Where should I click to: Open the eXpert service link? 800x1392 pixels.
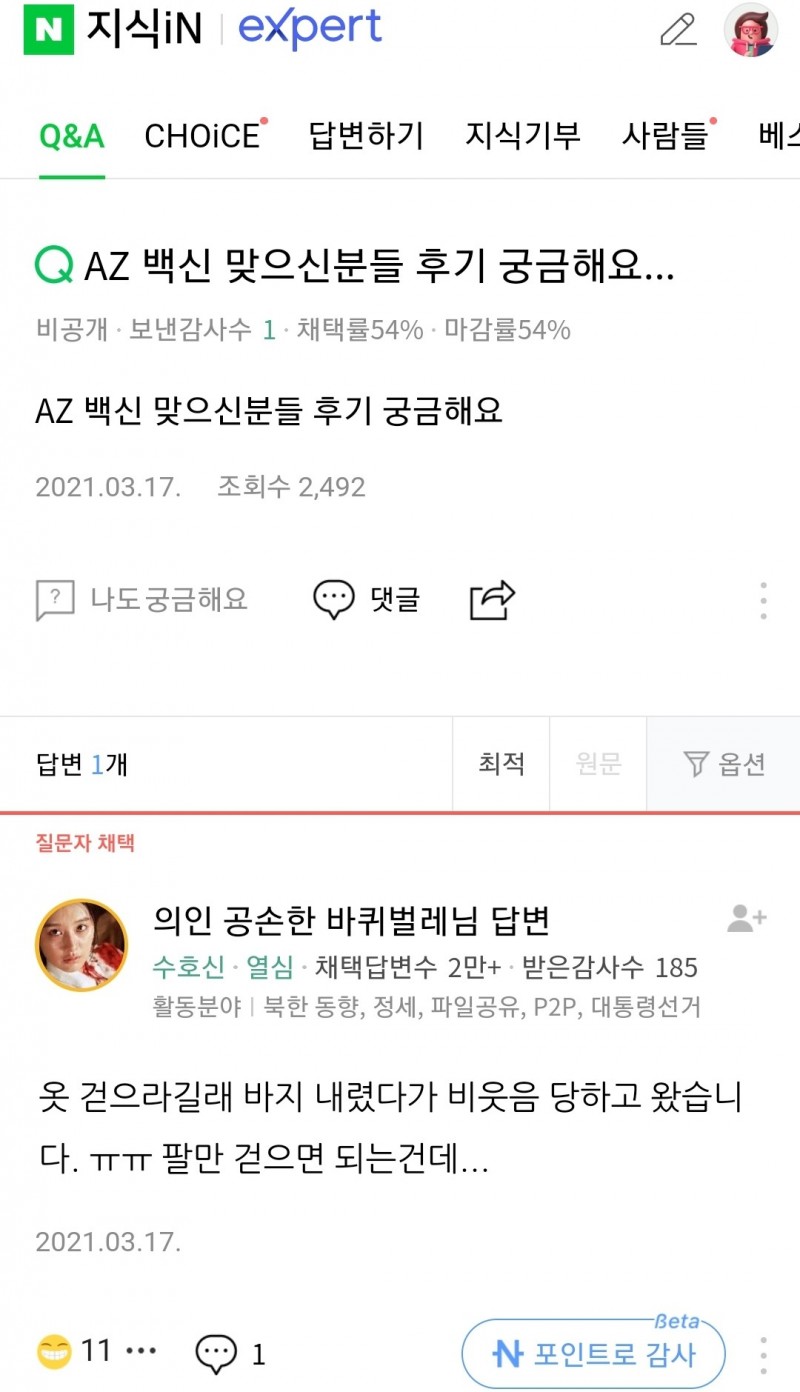(310, 30)
